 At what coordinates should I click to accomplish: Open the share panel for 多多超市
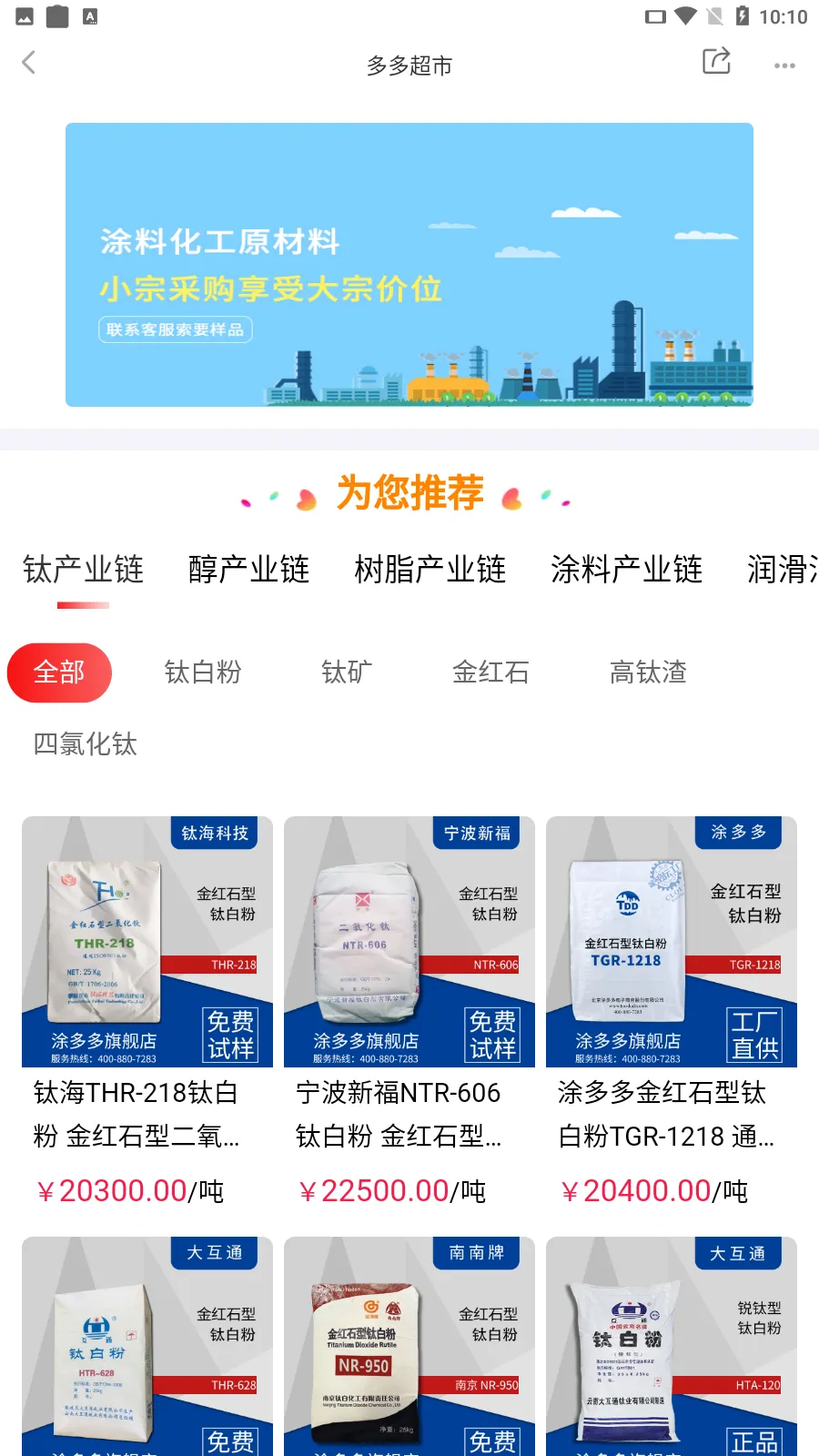(x=716, y=60)
